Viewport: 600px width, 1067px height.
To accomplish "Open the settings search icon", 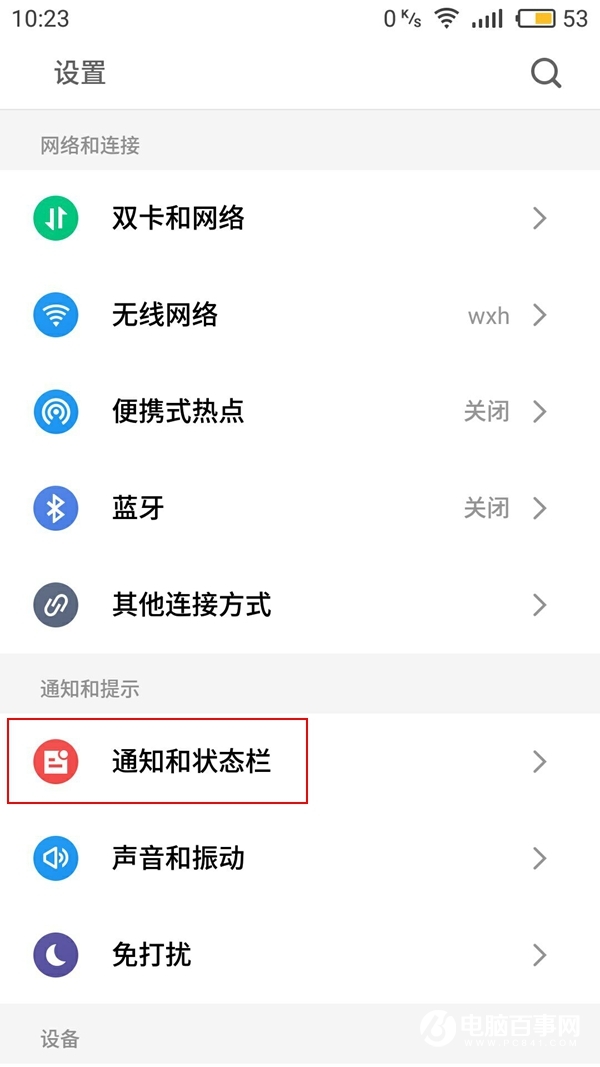I will click(x=545, y=73).
